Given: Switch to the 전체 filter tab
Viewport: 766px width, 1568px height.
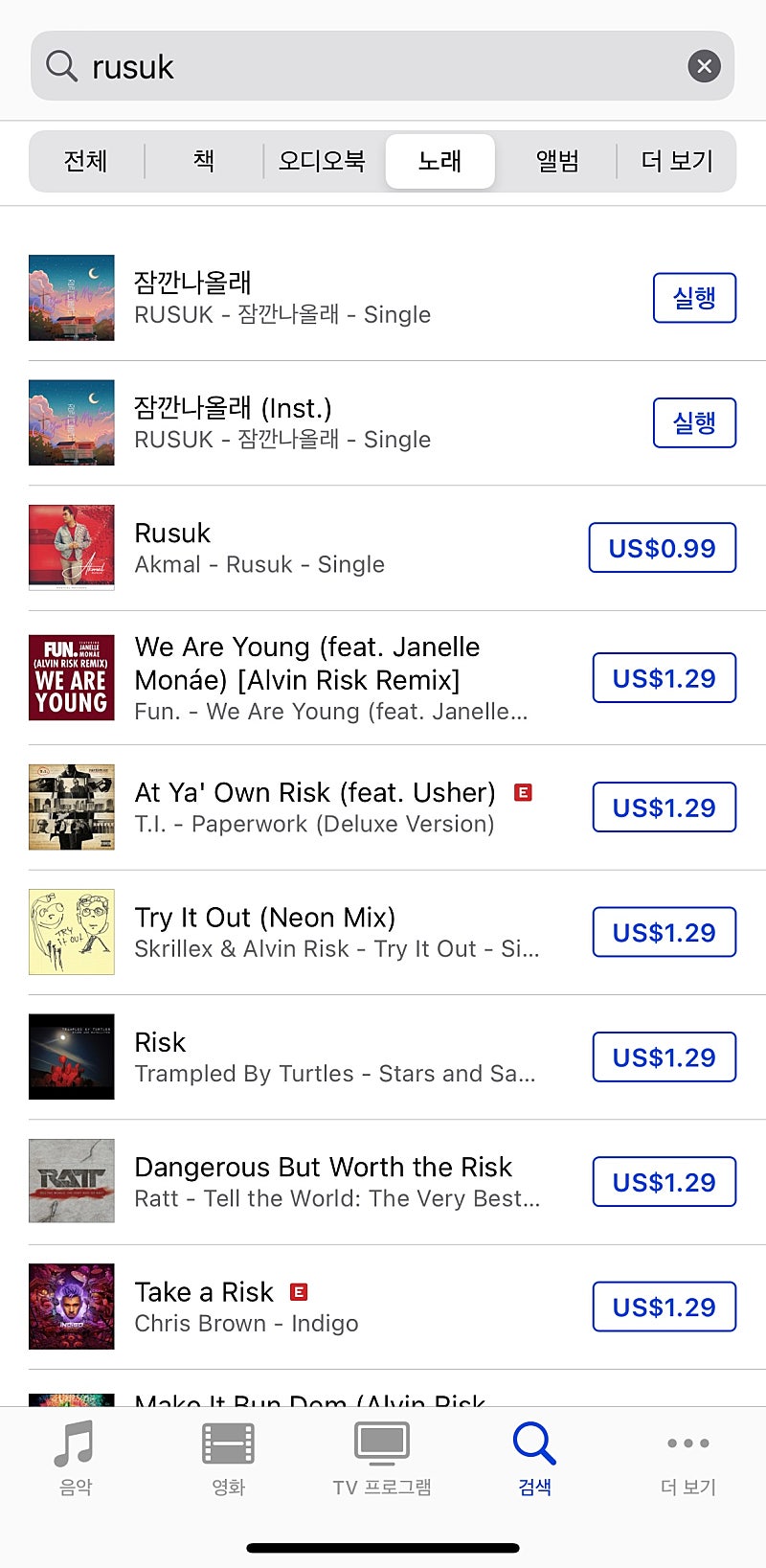Looking at the screenshot, I should pos(86,161).
